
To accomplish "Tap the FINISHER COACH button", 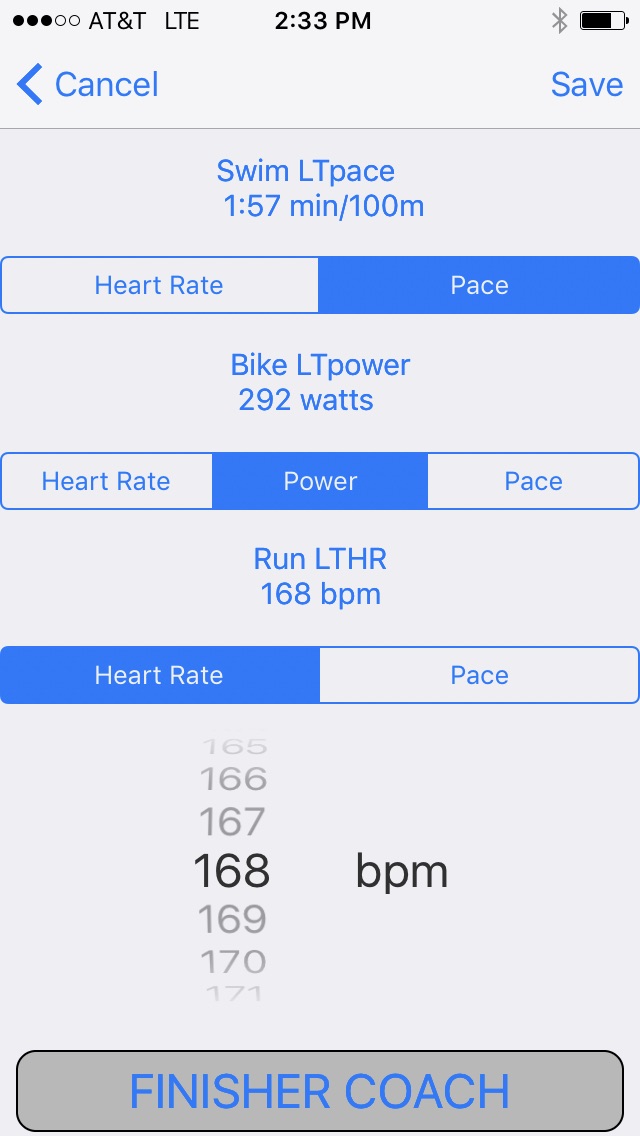I will coord(320,1092).
